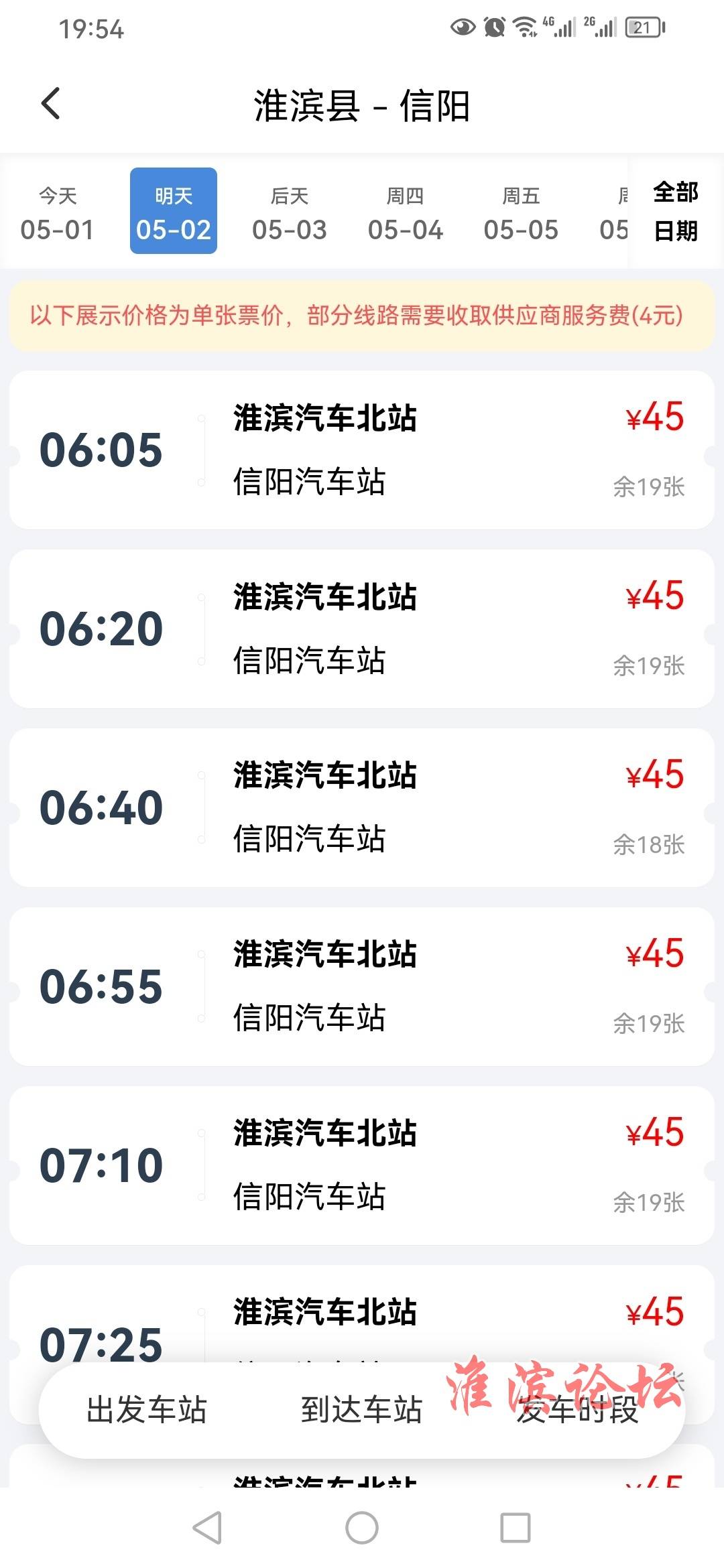Image resolution: width=724 pixels, height=1568 pixels.
Task: Choose the 06:55 departure card
Action: click(362, 986)
